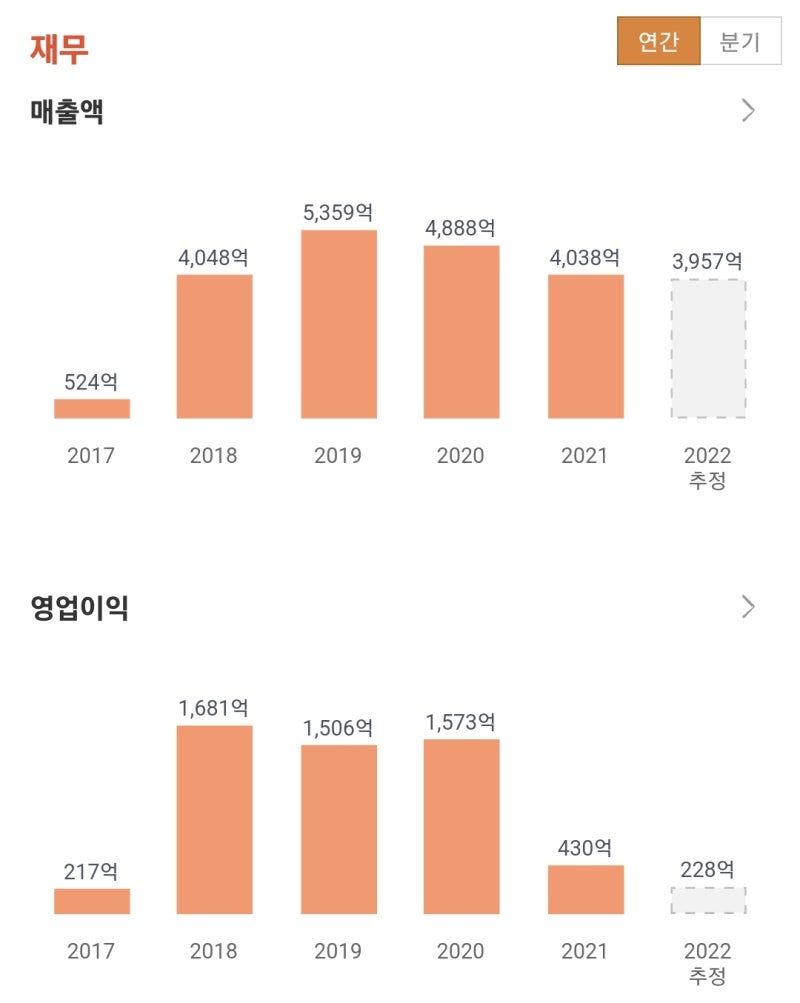Click the 2021 year label under revenue chart
This screenshot has width=800, height=1003.
tap(586, 458)
